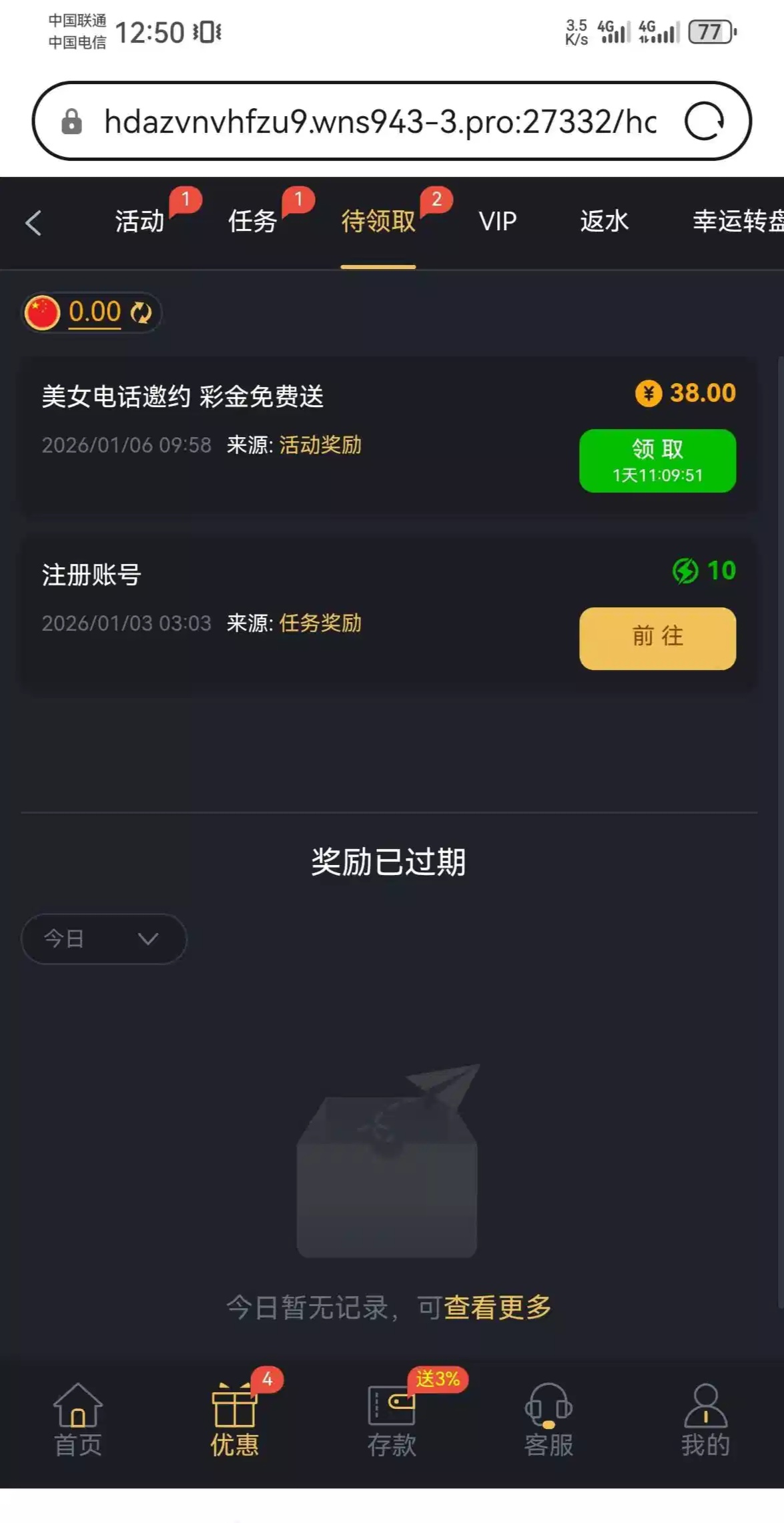The height and width of the screenshot is (1523, 784).
Task: Open the VIP tab
Action: [498, 221]
